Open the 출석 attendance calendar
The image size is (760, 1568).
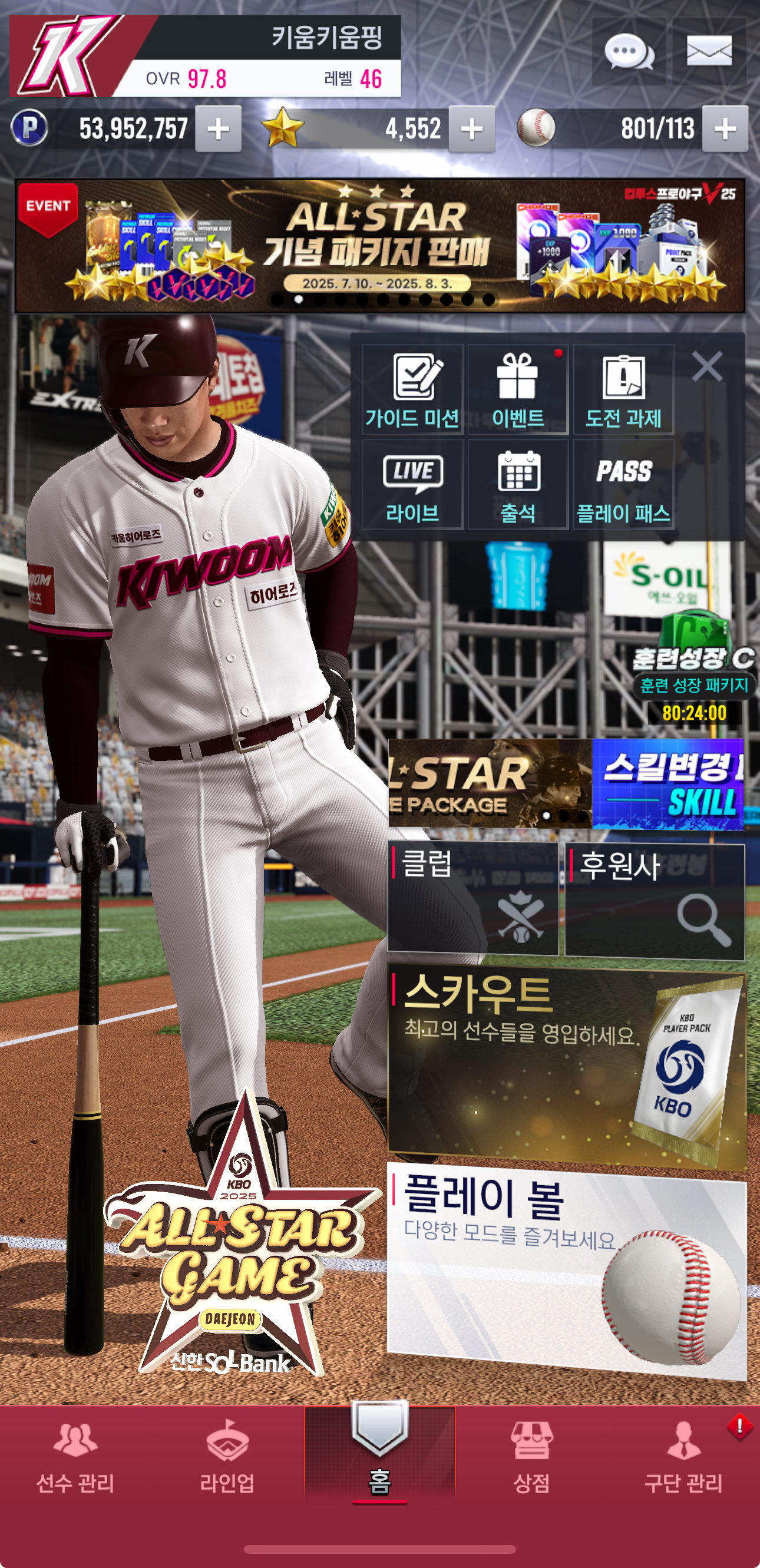coord(518,485)
